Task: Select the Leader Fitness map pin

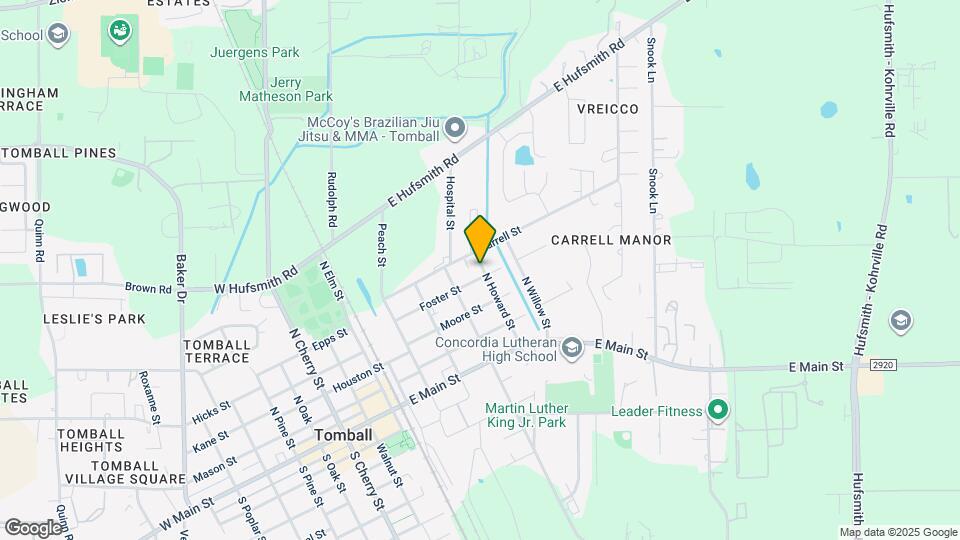Action: 718,410
